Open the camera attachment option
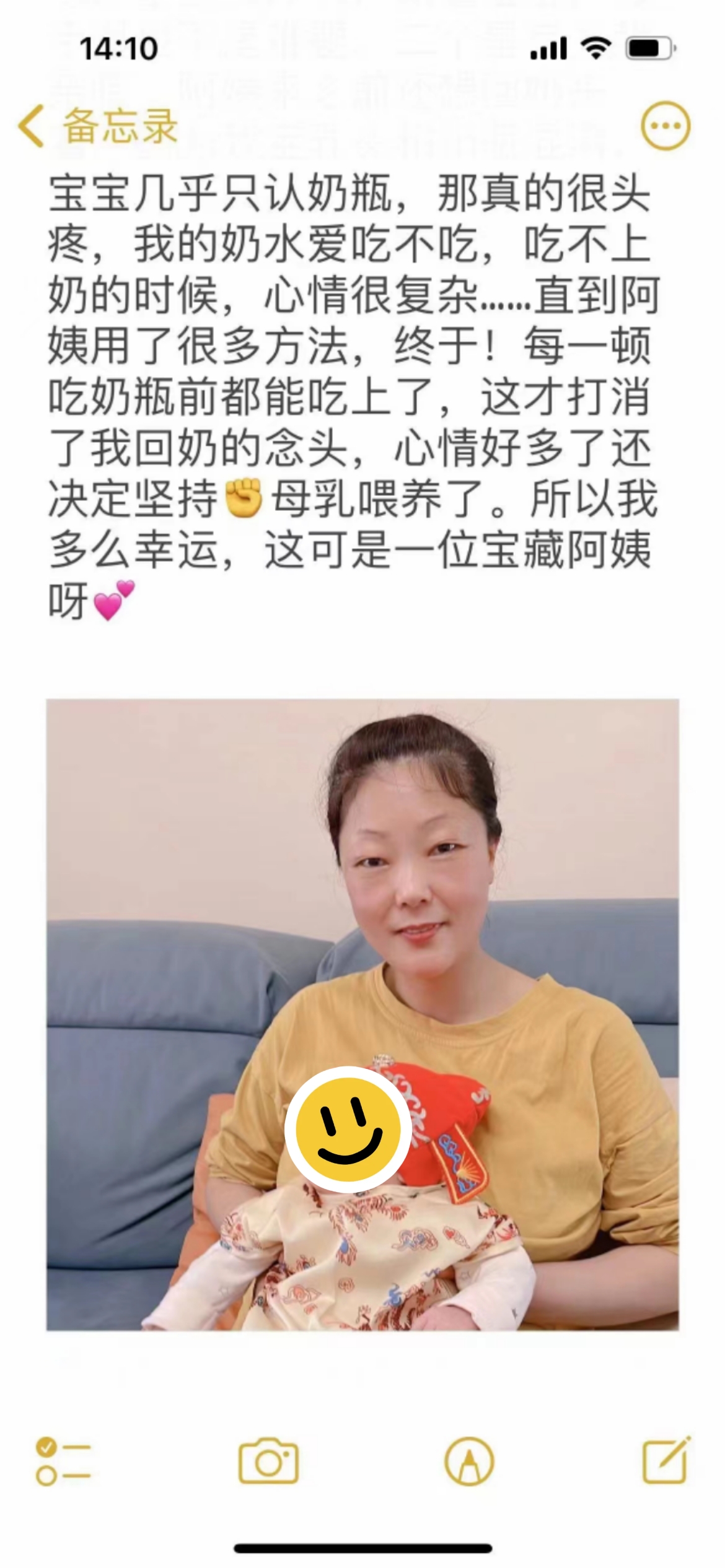Image resolution: width=725 pixels, height=1568 pixels. tap(268, 1462)
